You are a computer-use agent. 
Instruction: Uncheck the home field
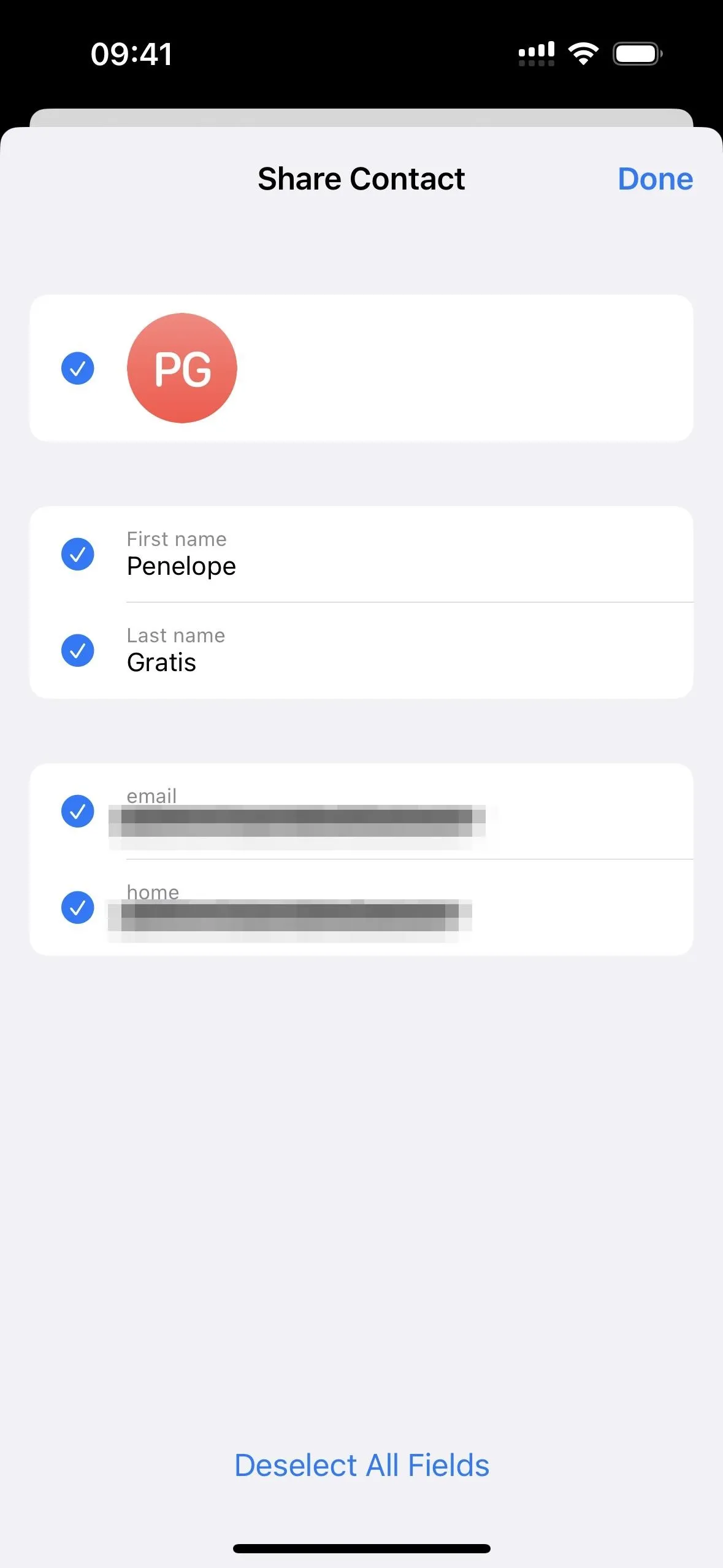click(77, 907)
